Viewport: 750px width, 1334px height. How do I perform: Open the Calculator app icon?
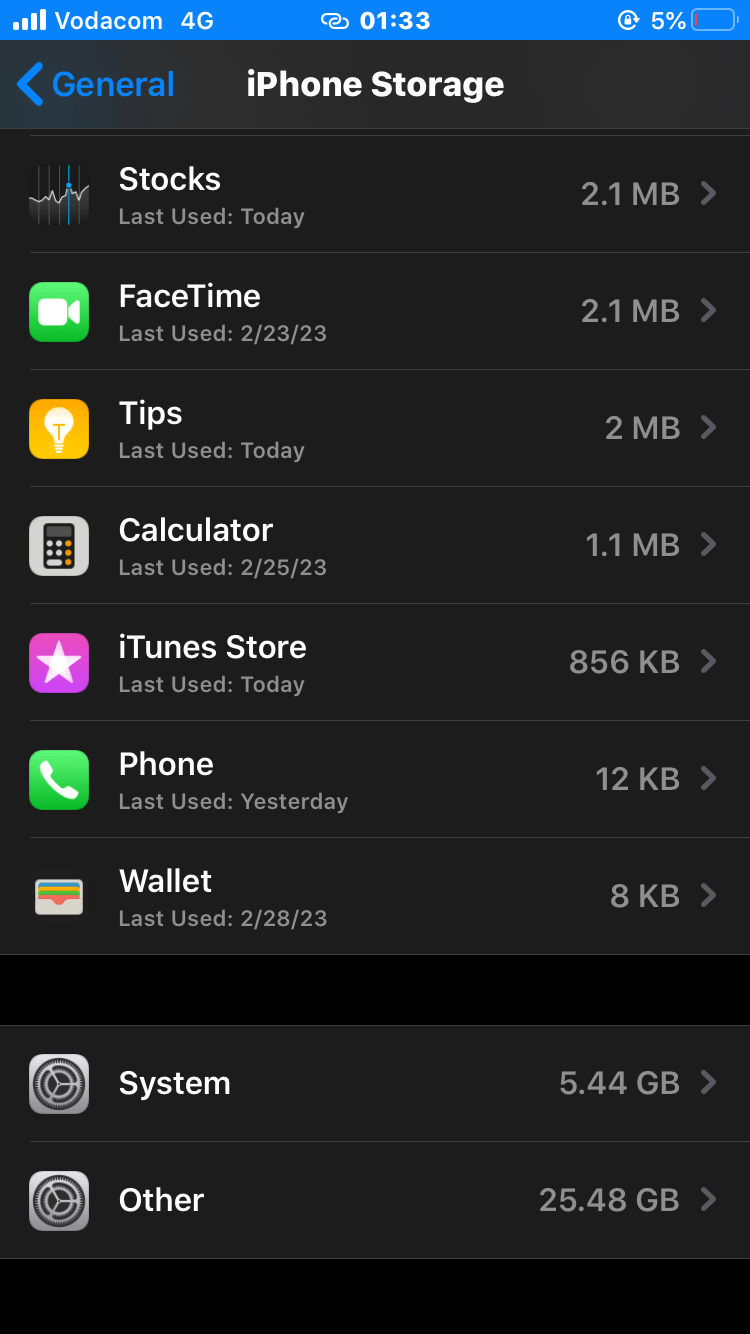click(x=59, y=545)
